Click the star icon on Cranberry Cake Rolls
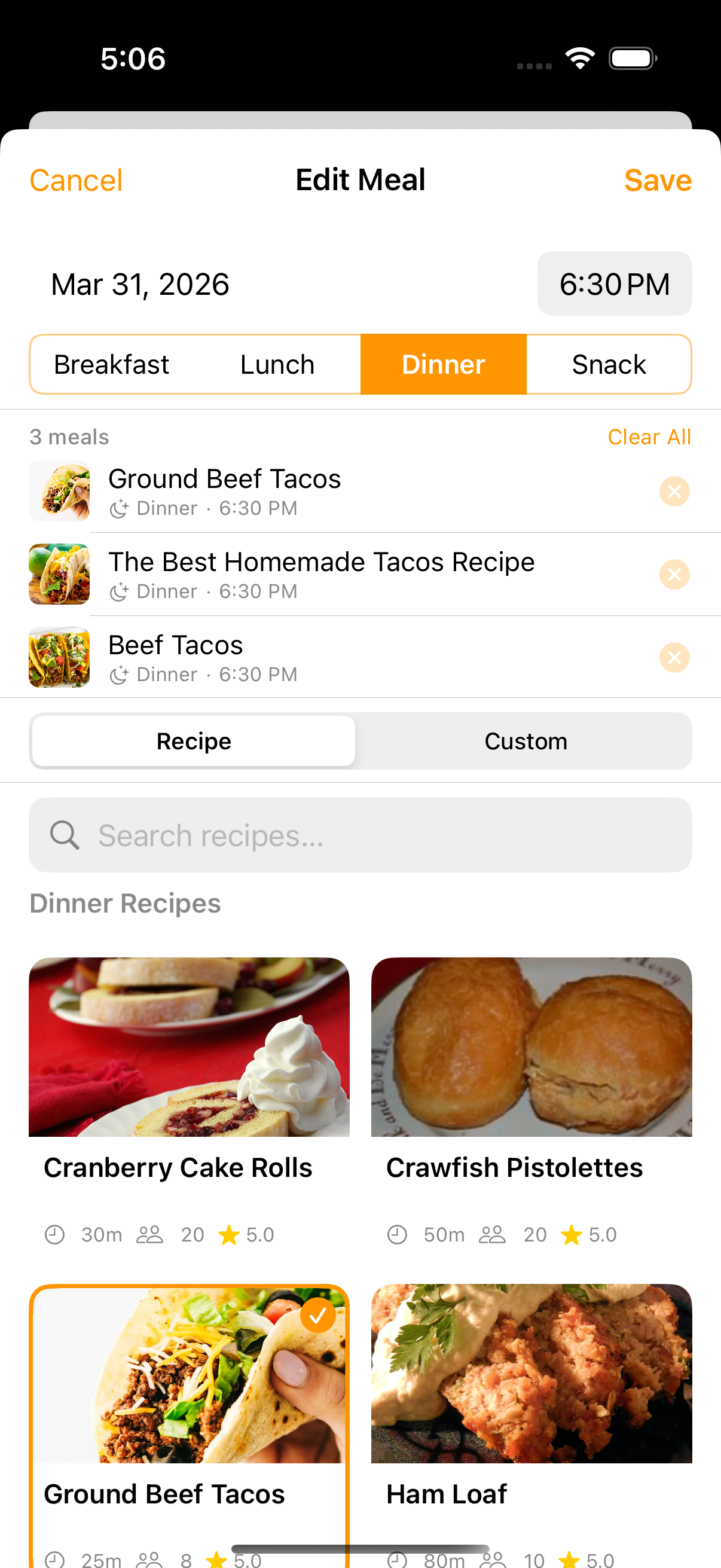Screen dimensions: 721x1568 pyautogui.click(x=229, y=1234)
